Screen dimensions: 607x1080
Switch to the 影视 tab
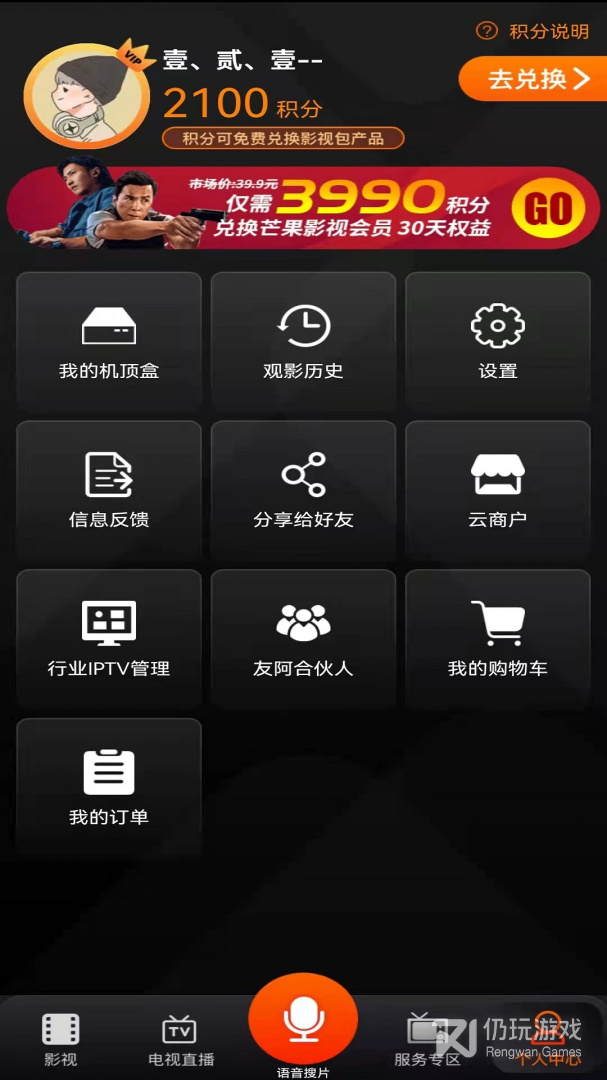(60, 1039)
